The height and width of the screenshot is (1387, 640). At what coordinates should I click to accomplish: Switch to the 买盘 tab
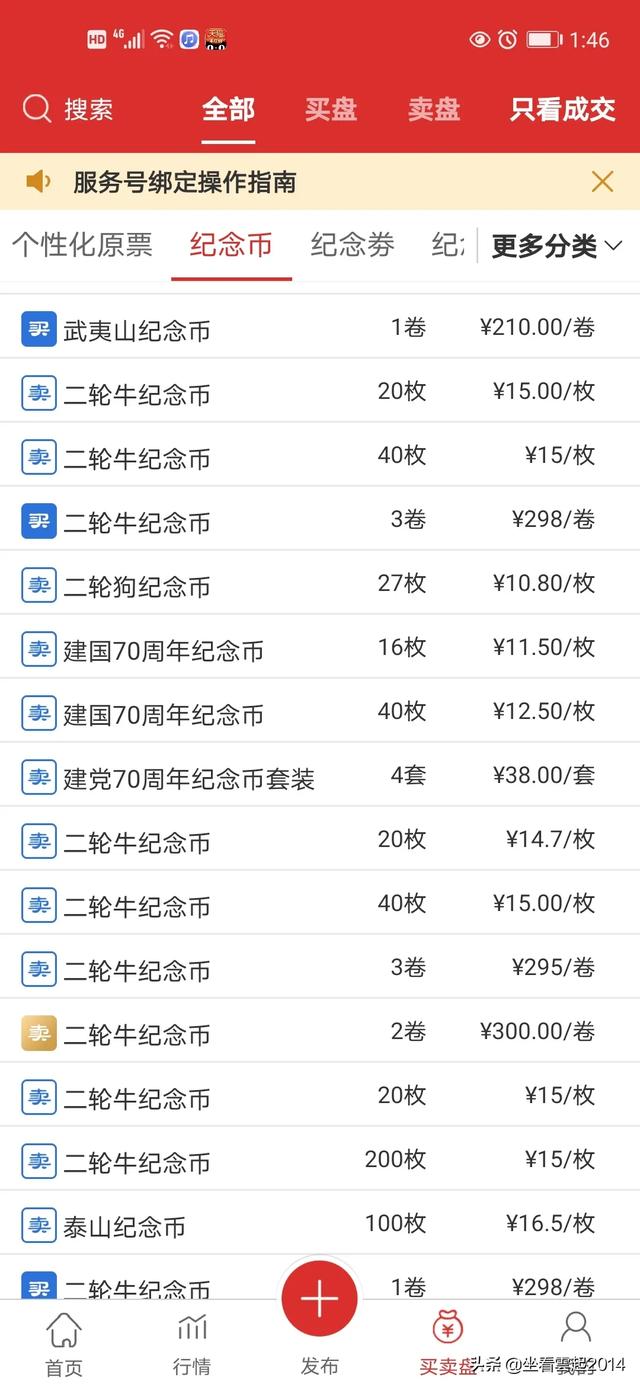pos(331,109)
